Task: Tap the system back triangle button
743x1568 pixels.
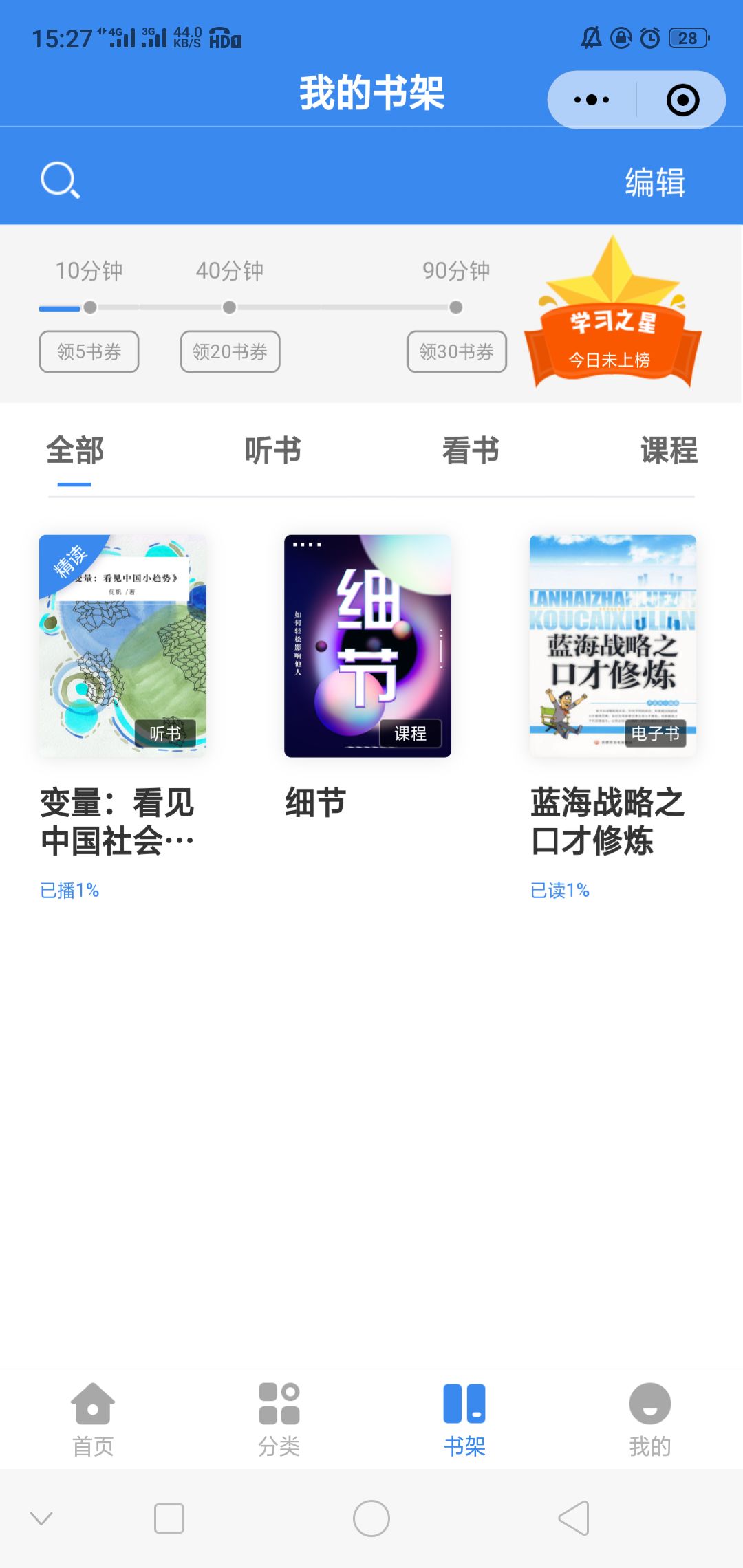Action: click(574, 1518)
